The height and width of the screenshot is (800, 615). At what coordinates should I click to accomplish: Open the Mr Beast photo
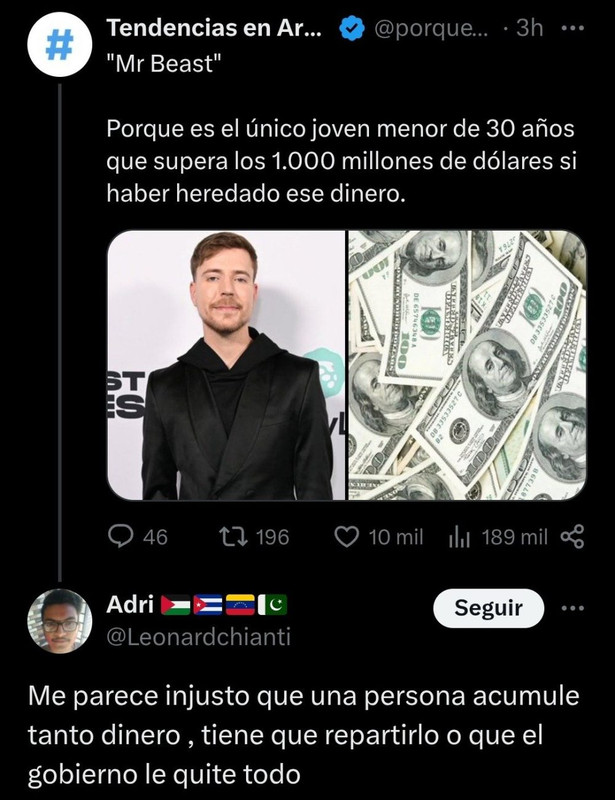click(225, 365)
